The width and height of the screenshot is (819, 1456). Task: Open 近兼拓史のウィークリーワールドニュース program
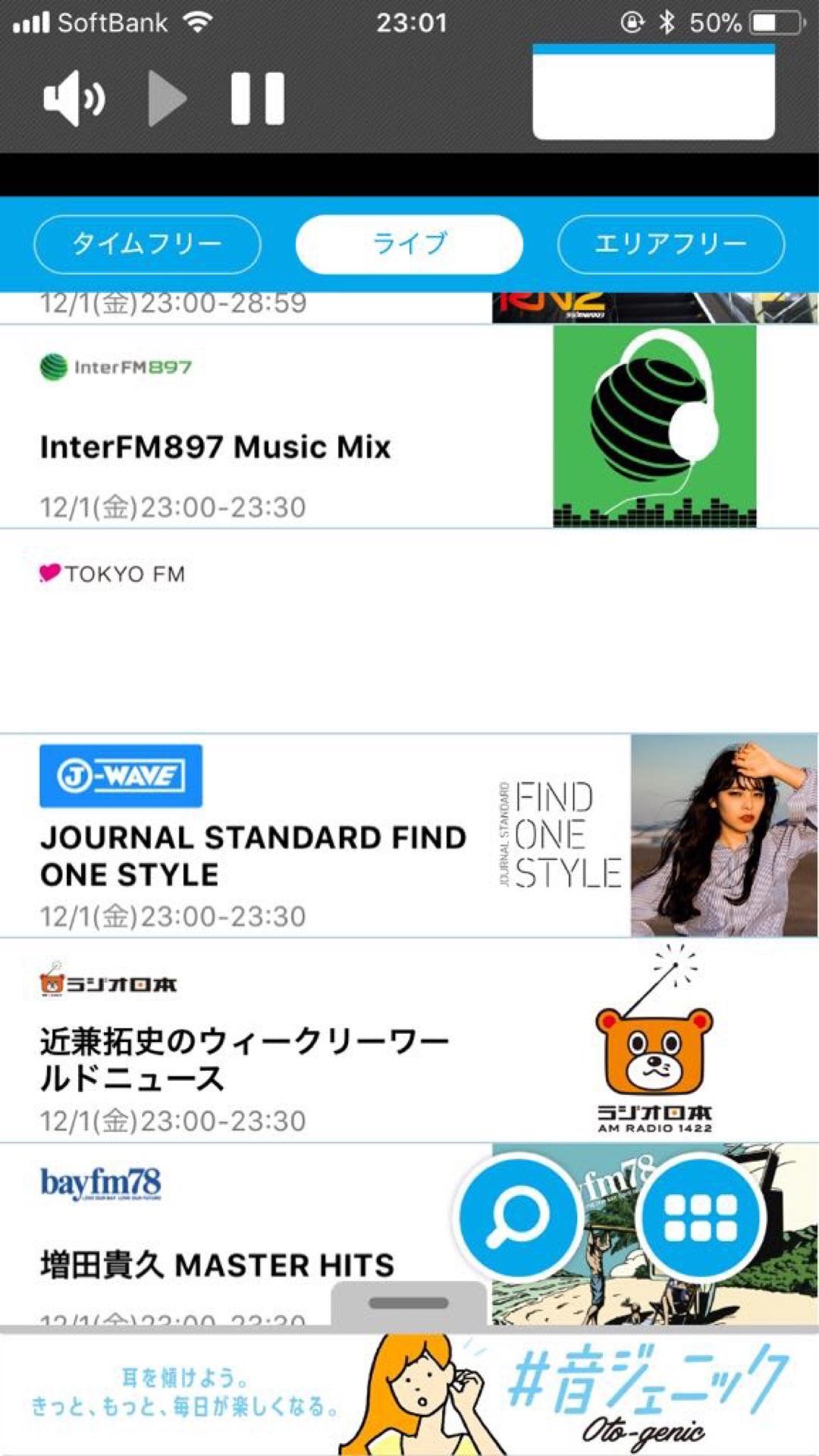coord(244,1059)
